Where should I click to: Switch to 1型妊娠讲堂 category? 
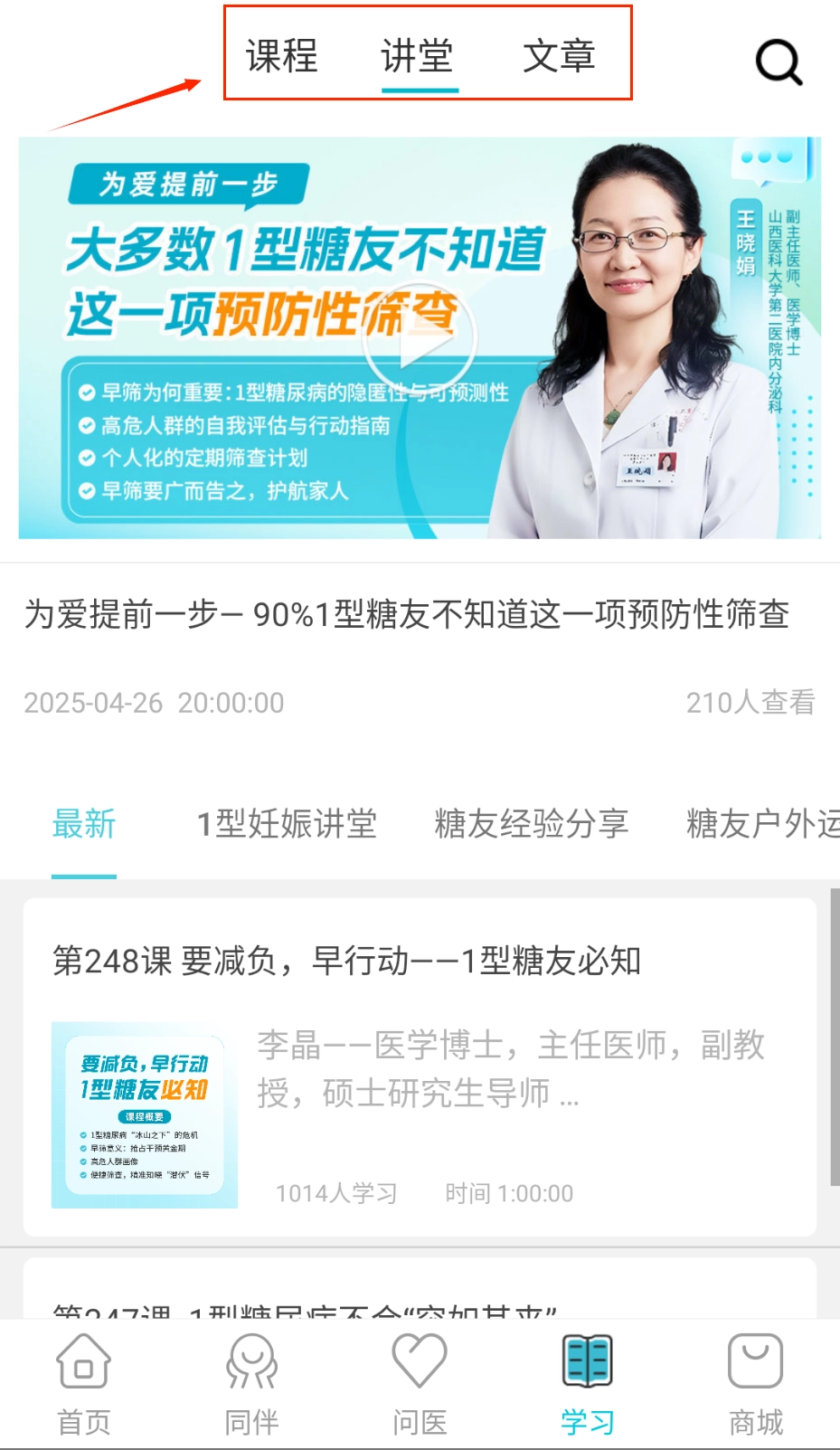pyautogui.click(x=287, y=824)
